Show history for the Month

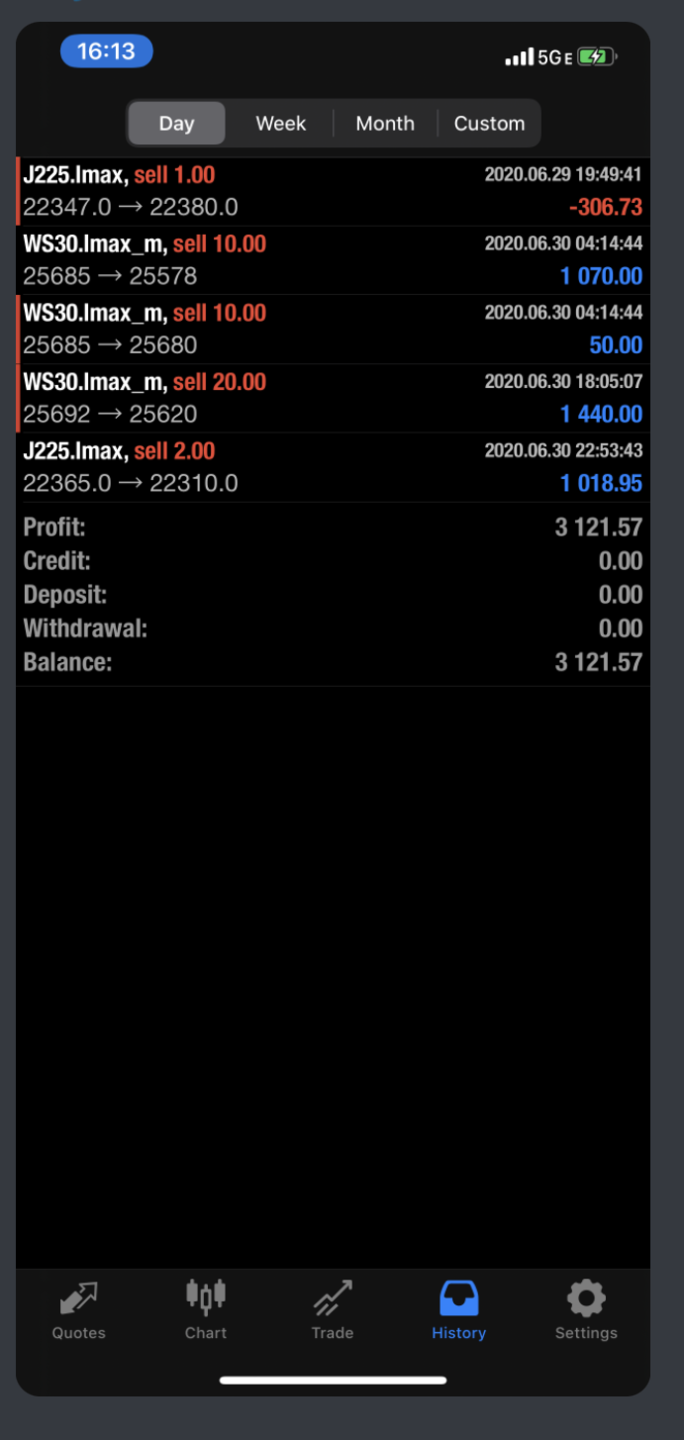[x=385, y=124]
